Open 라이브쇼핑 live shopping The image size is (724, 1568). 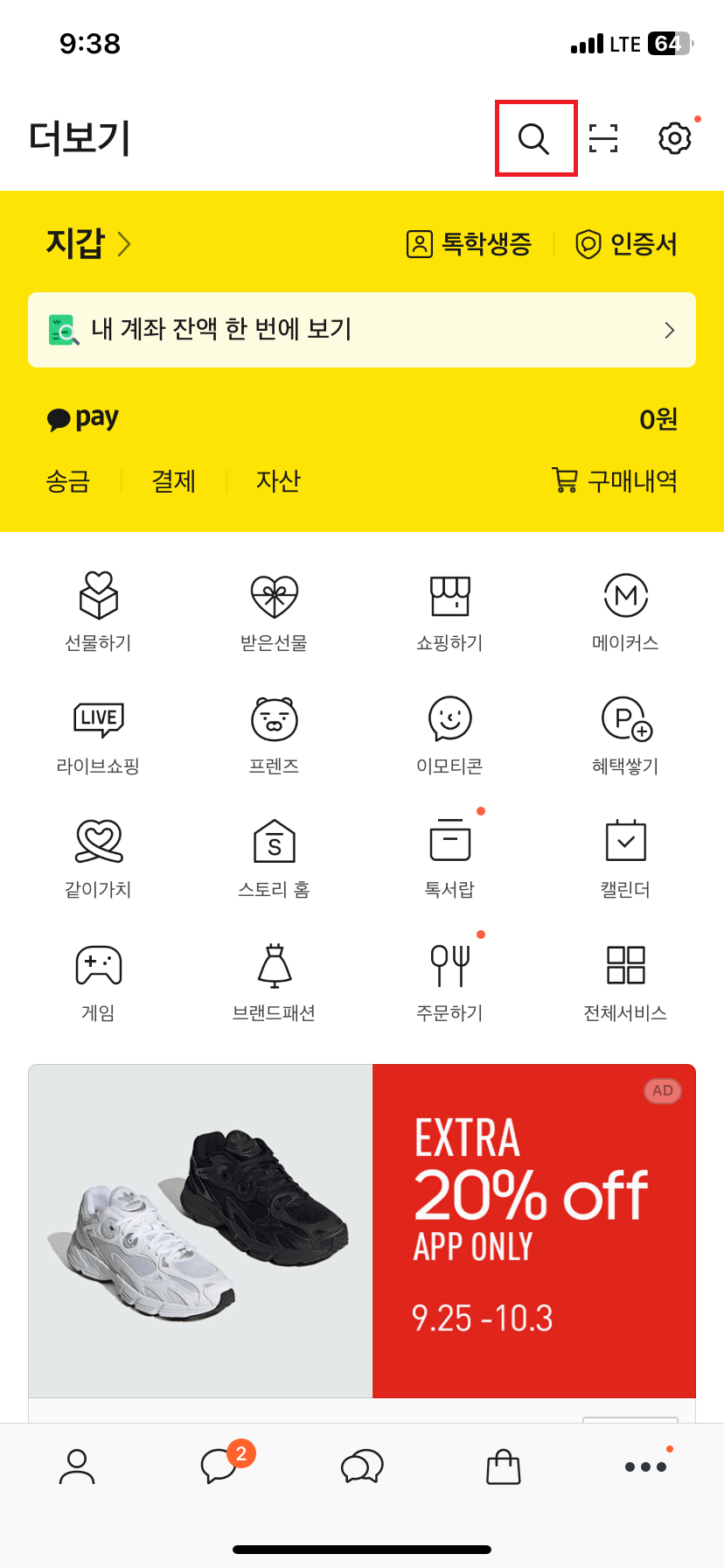pyautogui.click(x=97, y=733)
